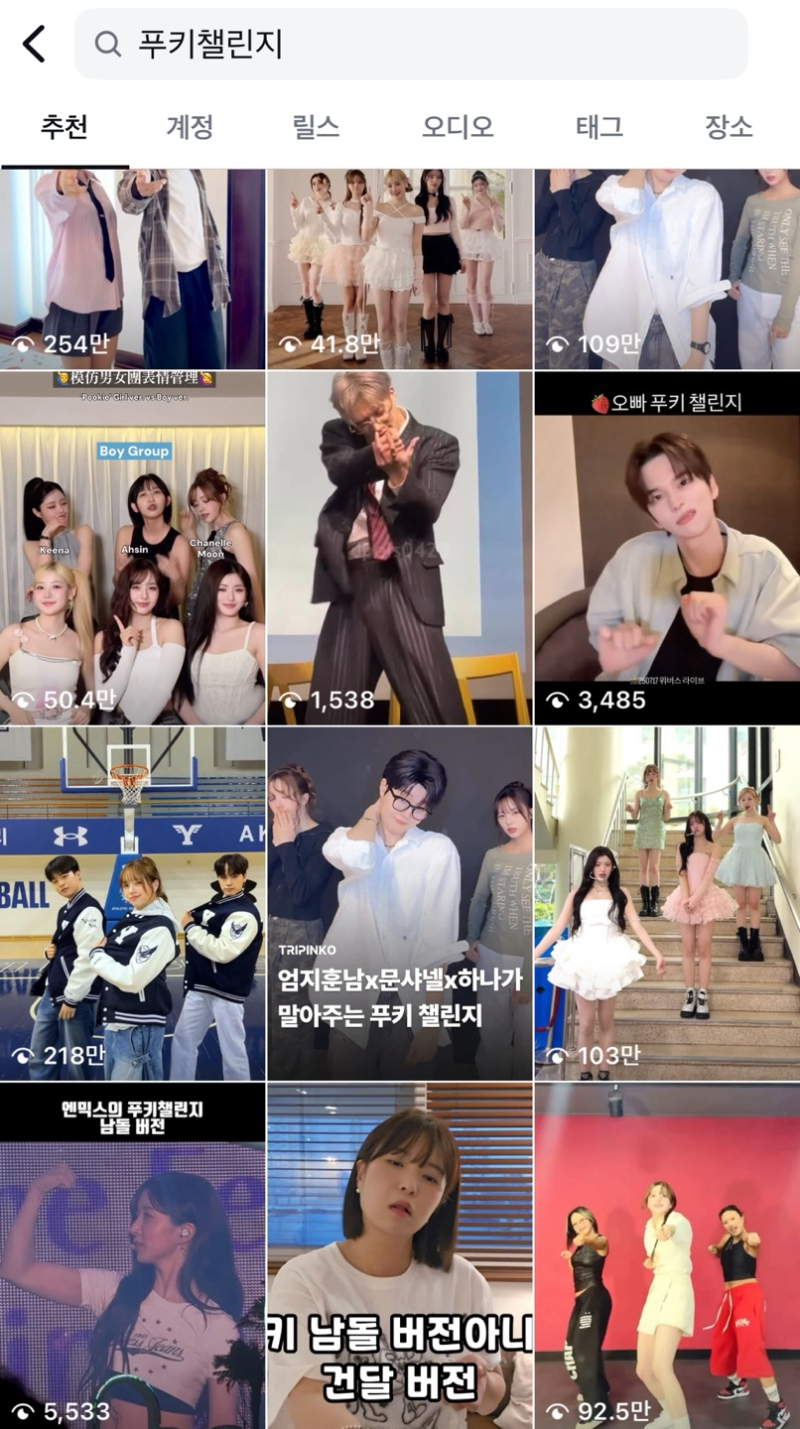Viewport: 800px width, 1429px height.
Task: Switch to the 계정 tab
Action: 189,127
